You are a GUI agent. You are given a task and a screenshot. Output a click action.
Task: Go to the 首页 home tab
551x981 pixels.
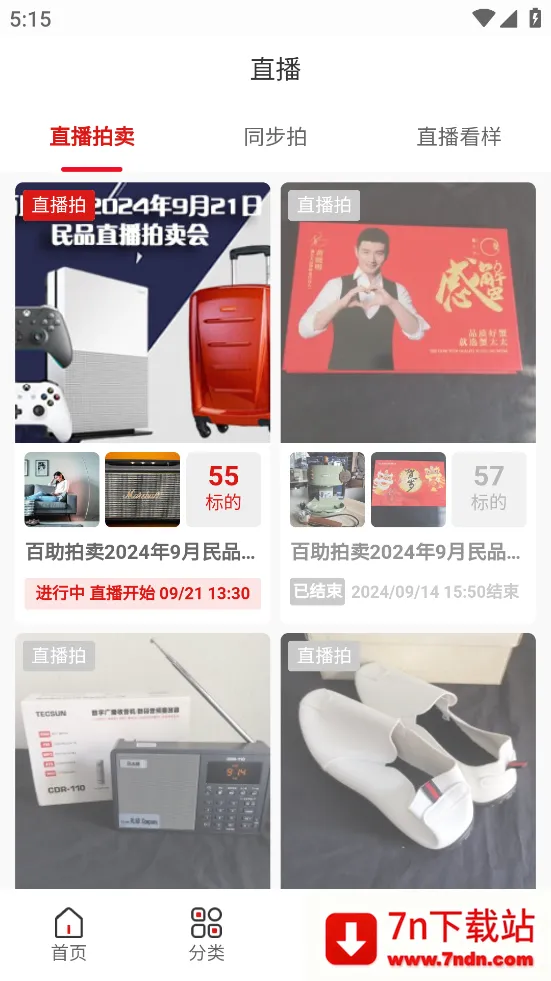(69, 935)
